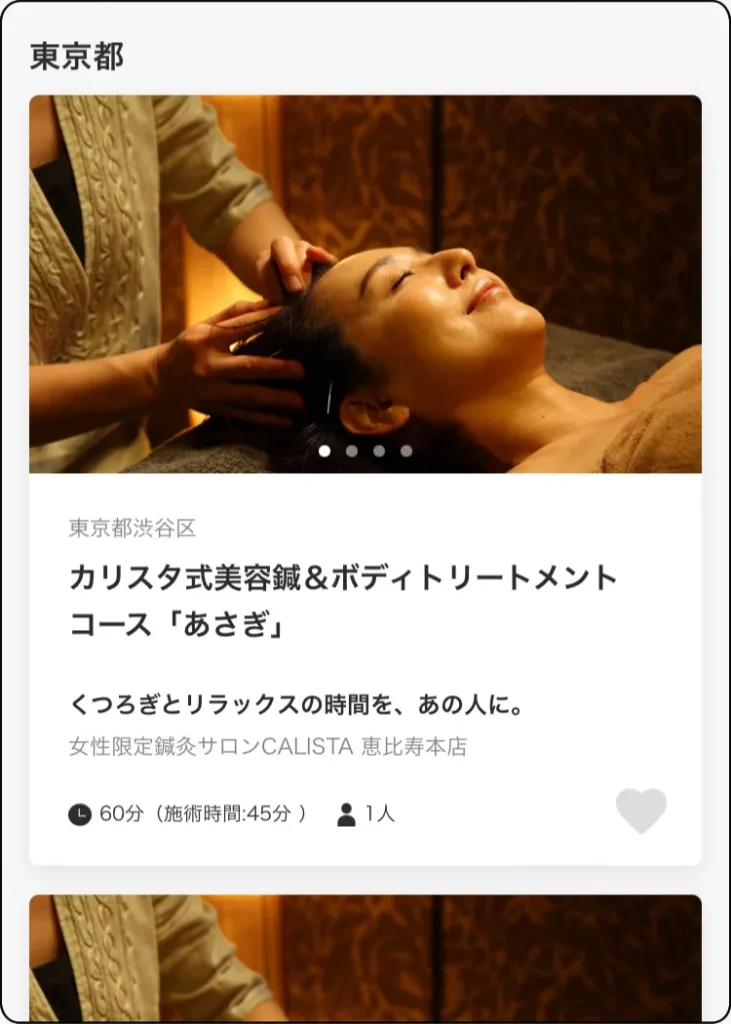Jump to the second photo via indicator dot
The width and height of the screenshot is (731, 1024).
[352, 451]
